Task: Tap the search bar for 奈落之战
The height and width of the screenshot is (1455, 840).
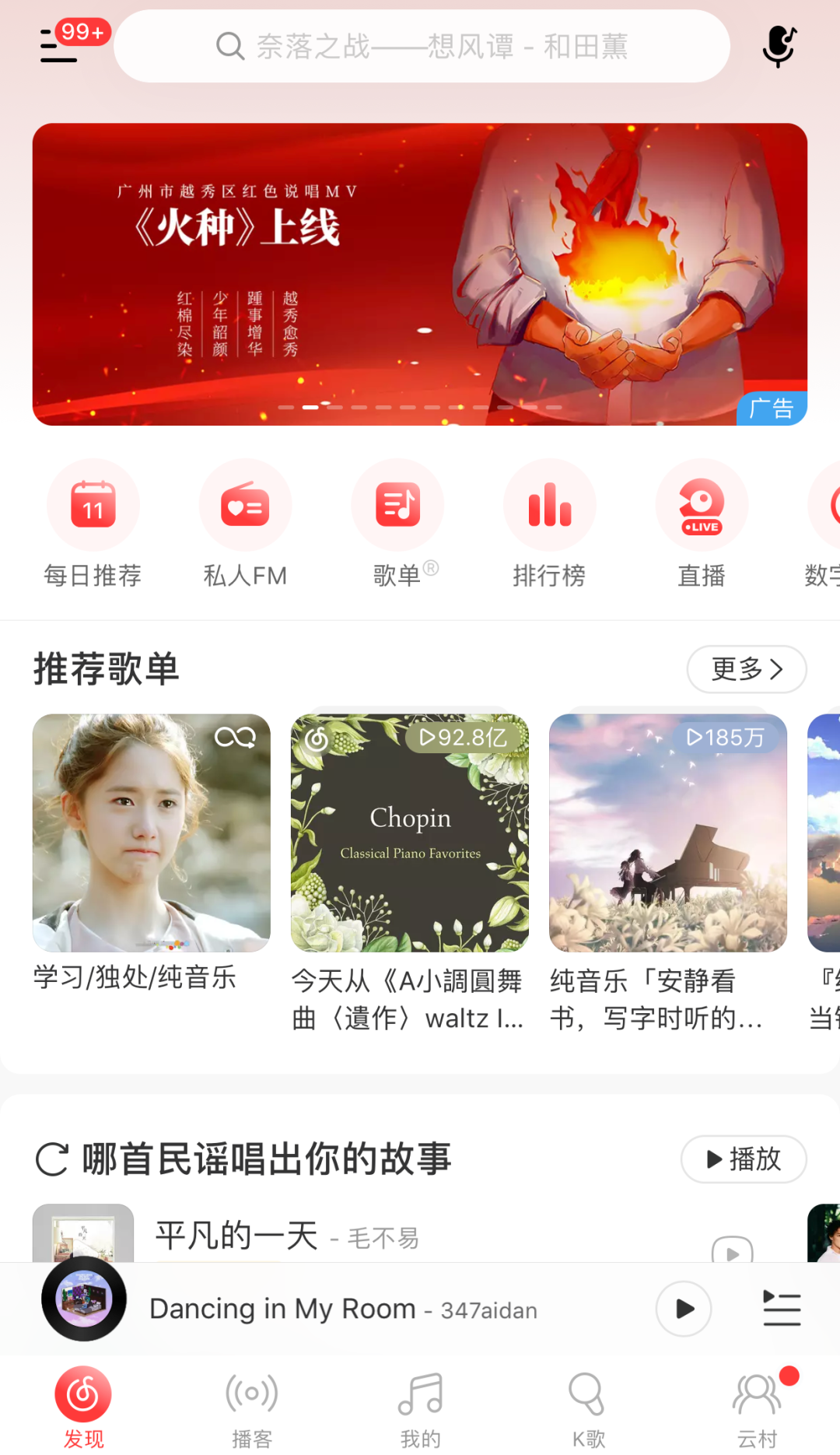Action: 420,46
